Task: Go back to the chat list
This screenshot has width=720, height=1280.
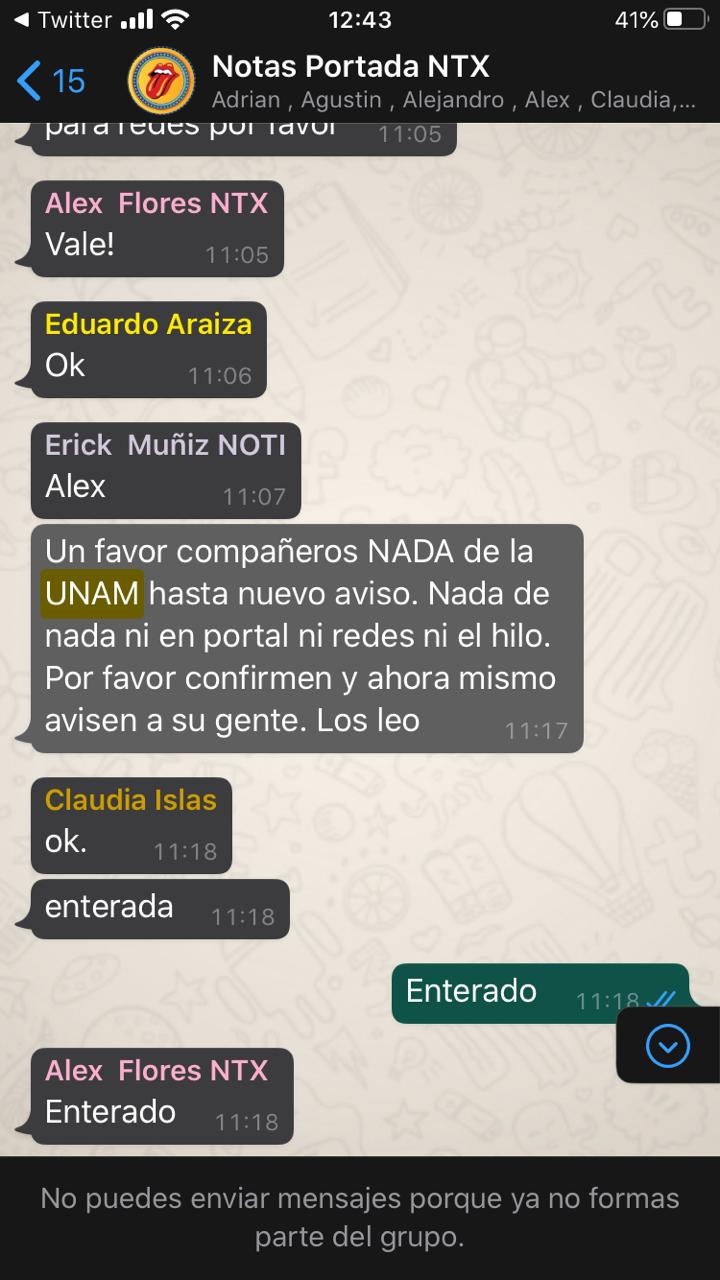Action: pyautogui.click(x=50, y=80)
